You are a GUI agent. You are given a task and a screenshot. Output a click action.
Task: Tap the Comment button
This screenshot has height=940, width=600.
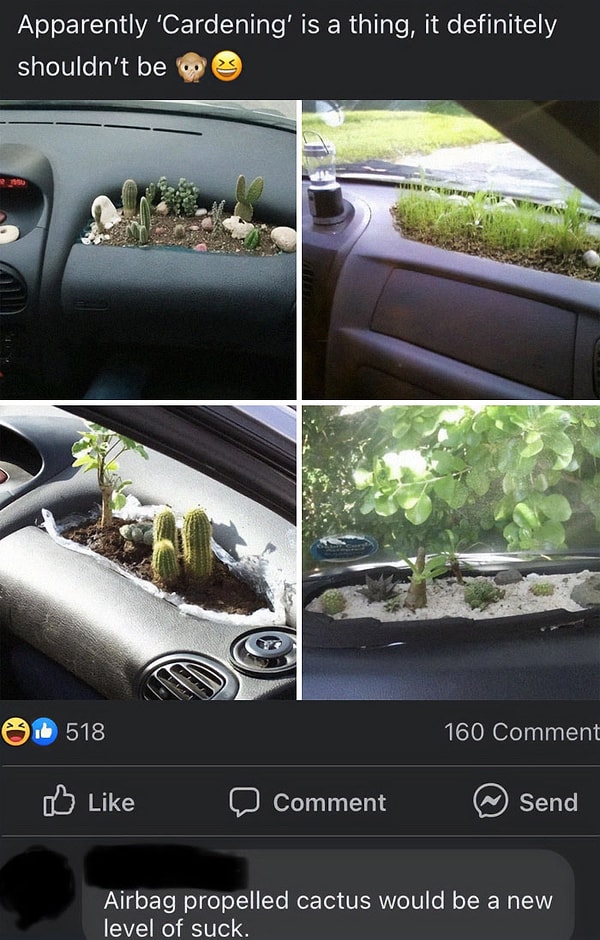coord(307,802)
